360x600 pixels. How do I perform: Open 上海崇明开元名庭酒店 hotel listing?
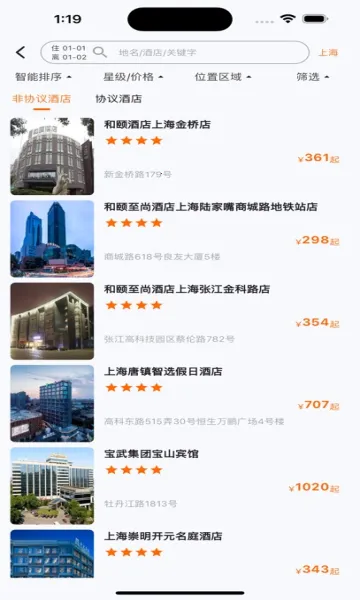(x=180, y=554)
